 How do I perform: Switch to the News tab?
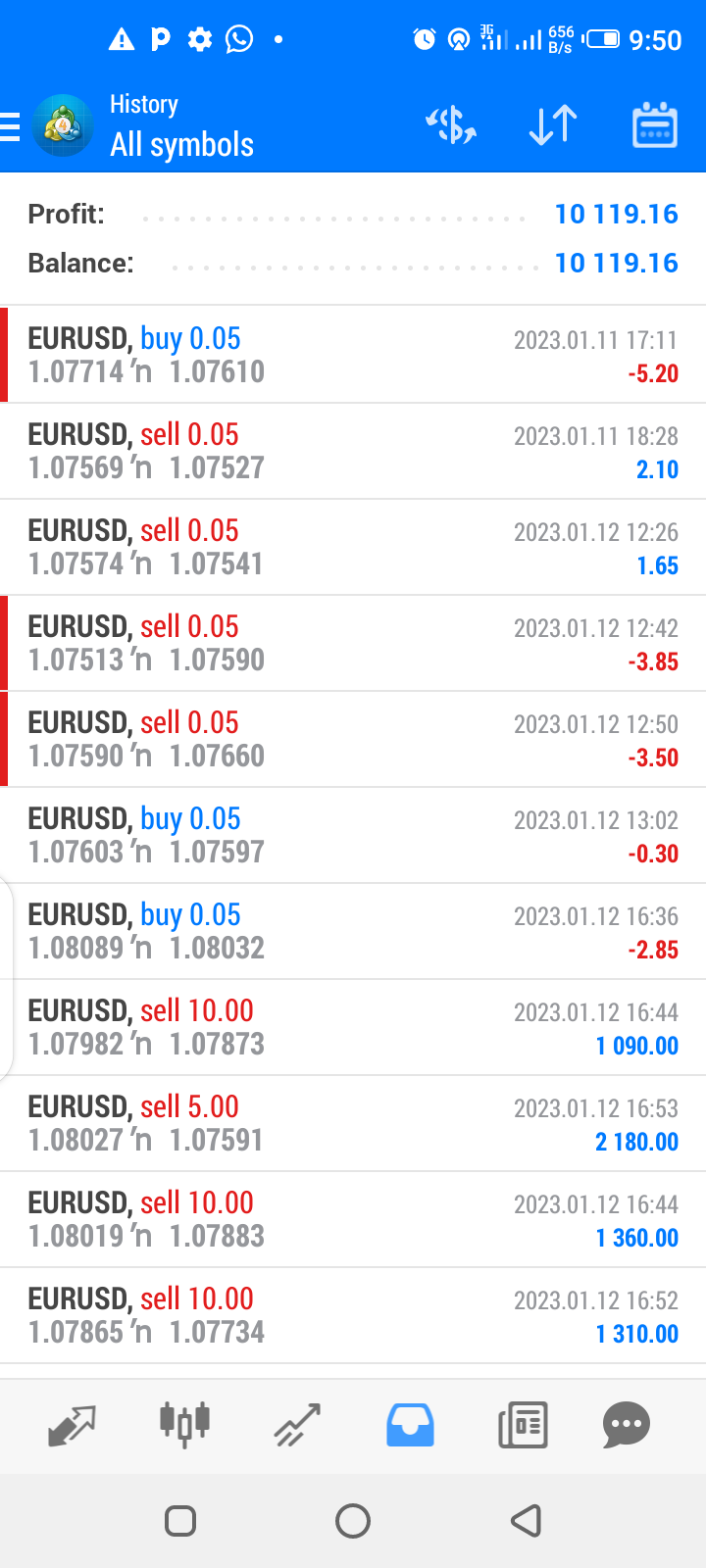pos(523,1425)
